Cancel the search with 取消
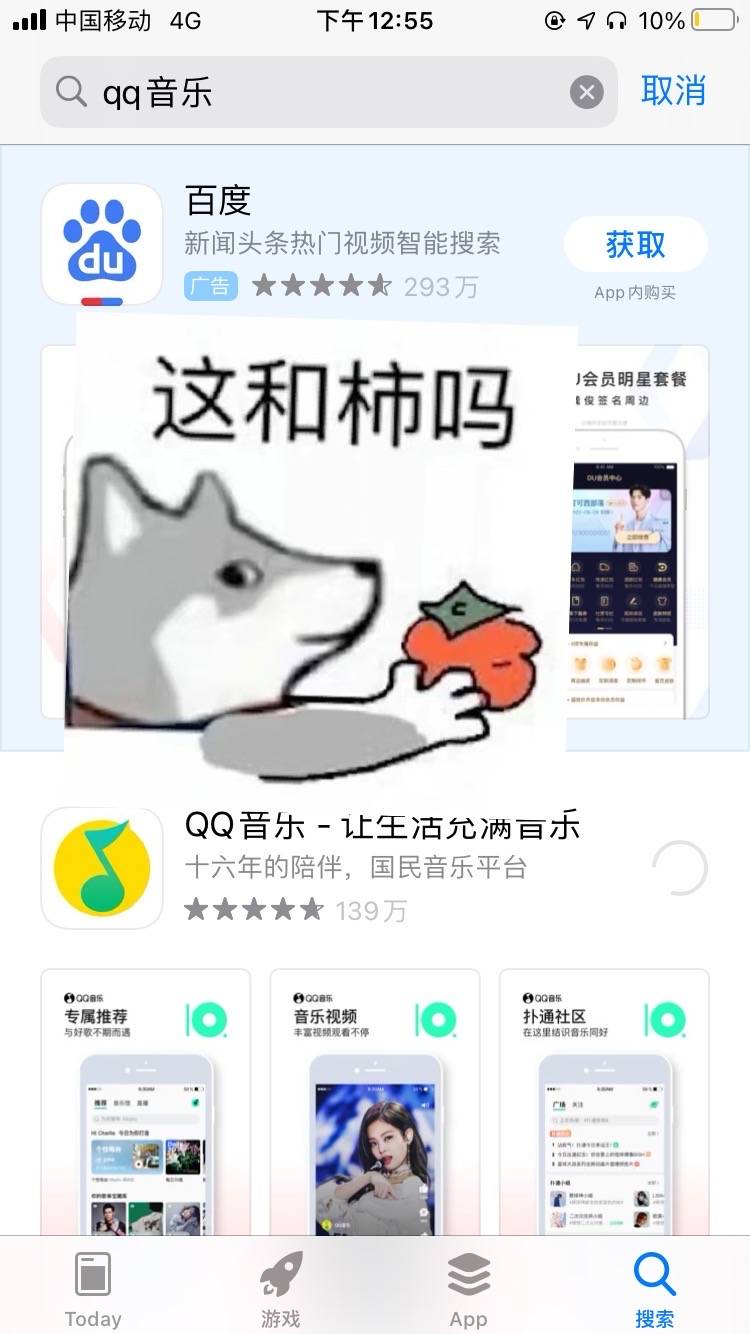Image resolution: width=750 pixels, height=1334 pixels. coord(673,91)
